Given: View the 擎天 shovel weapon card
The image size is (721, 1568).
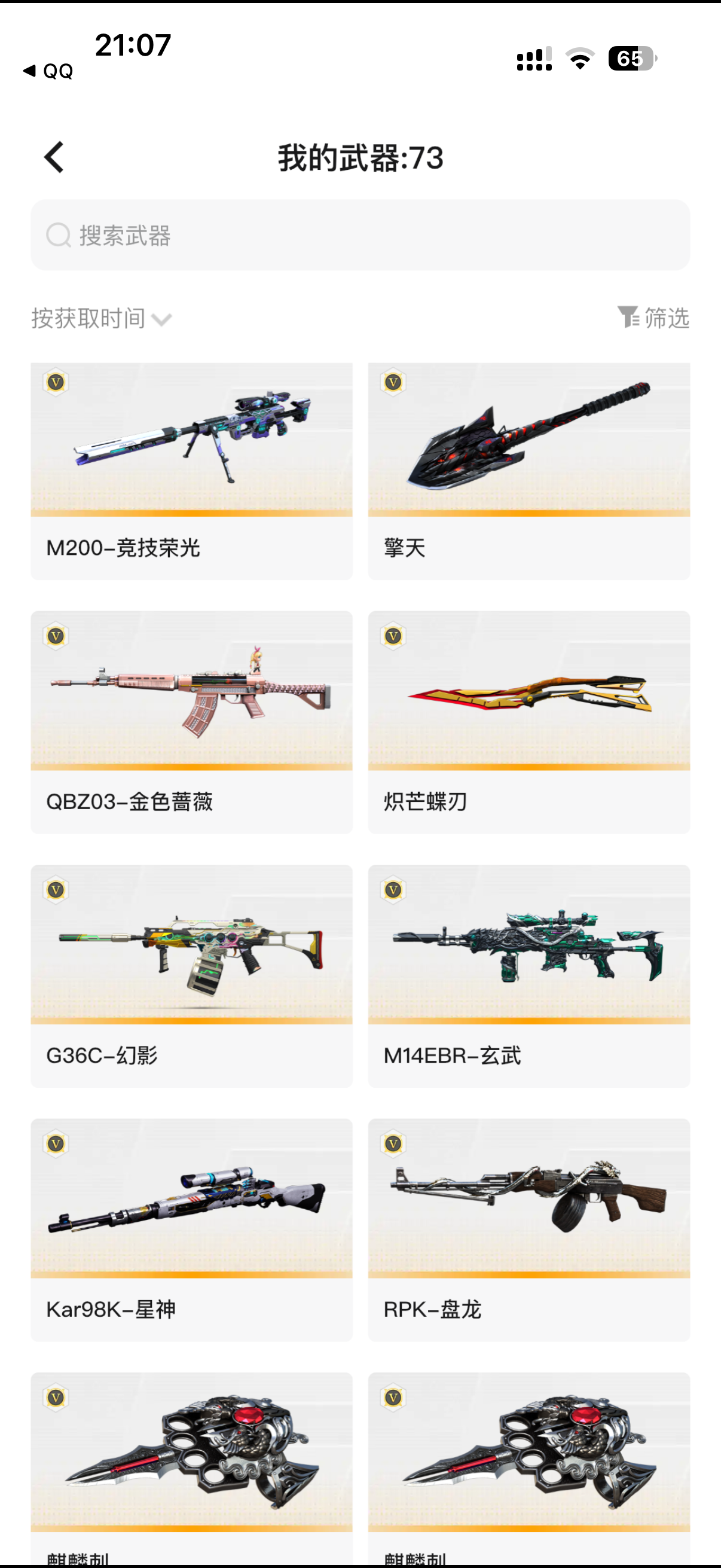Looking at the screenshot, I should pos(528,471).
